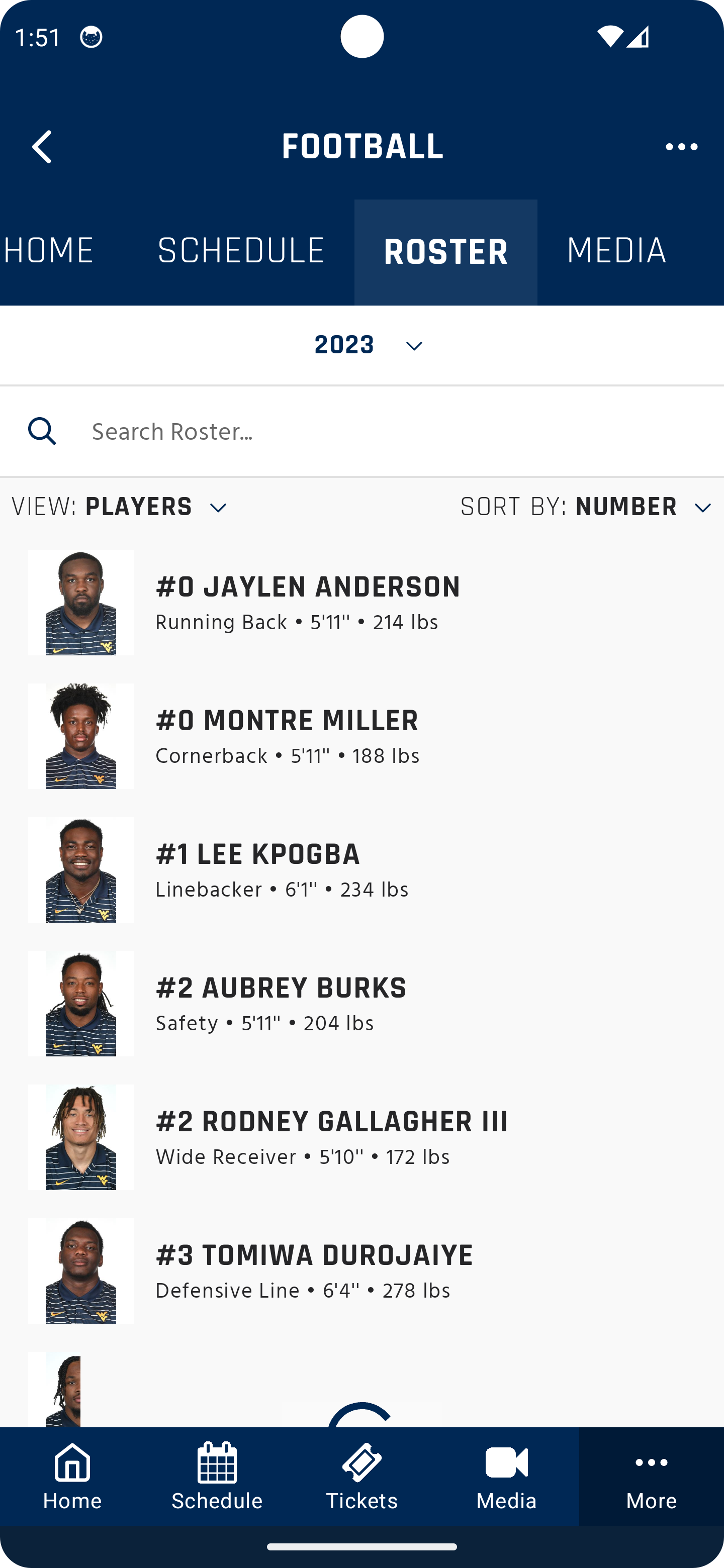The image size is (724, 1568).
Task: Switch to the SCHEDULE top tab
Action: (241, 251)
